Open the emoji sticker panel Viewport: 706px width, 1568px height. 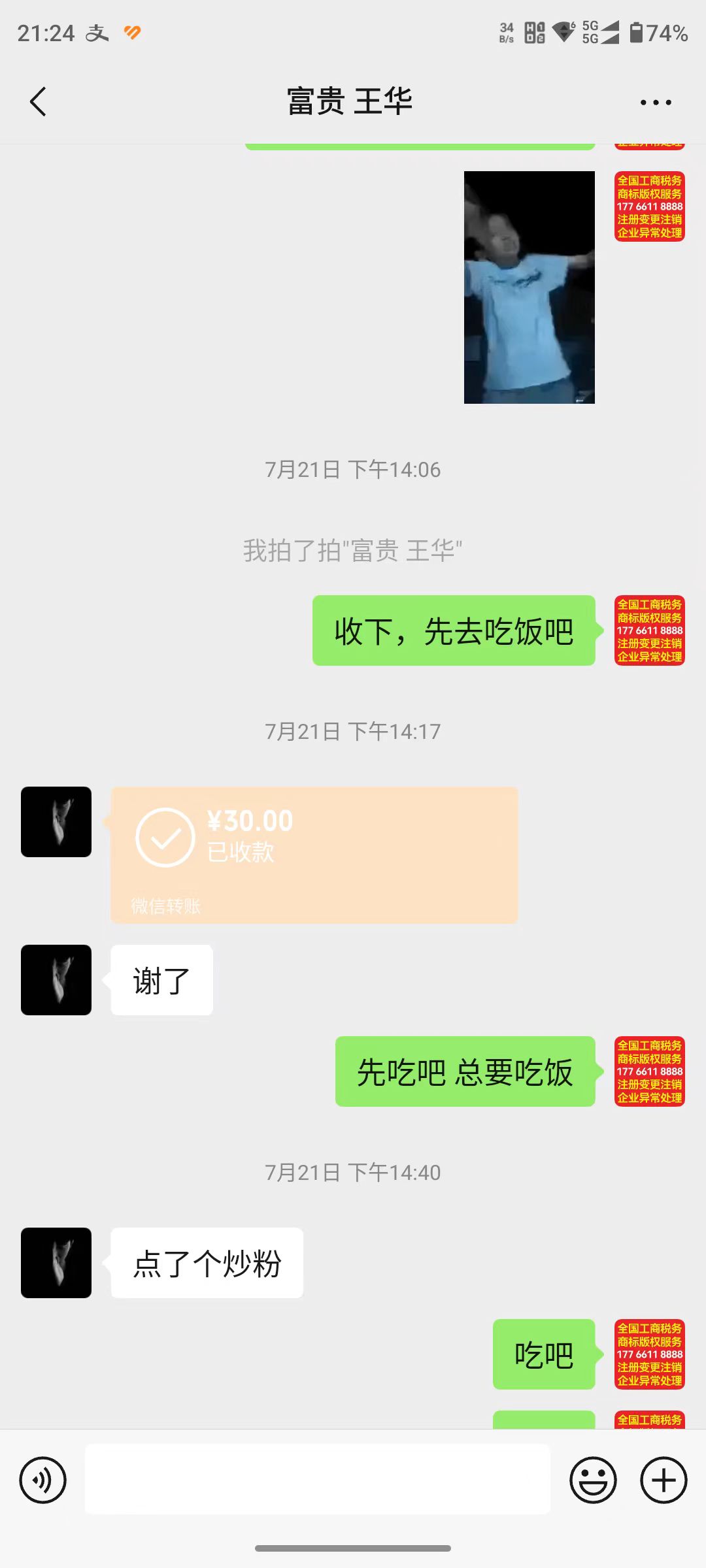(593, 1480)
